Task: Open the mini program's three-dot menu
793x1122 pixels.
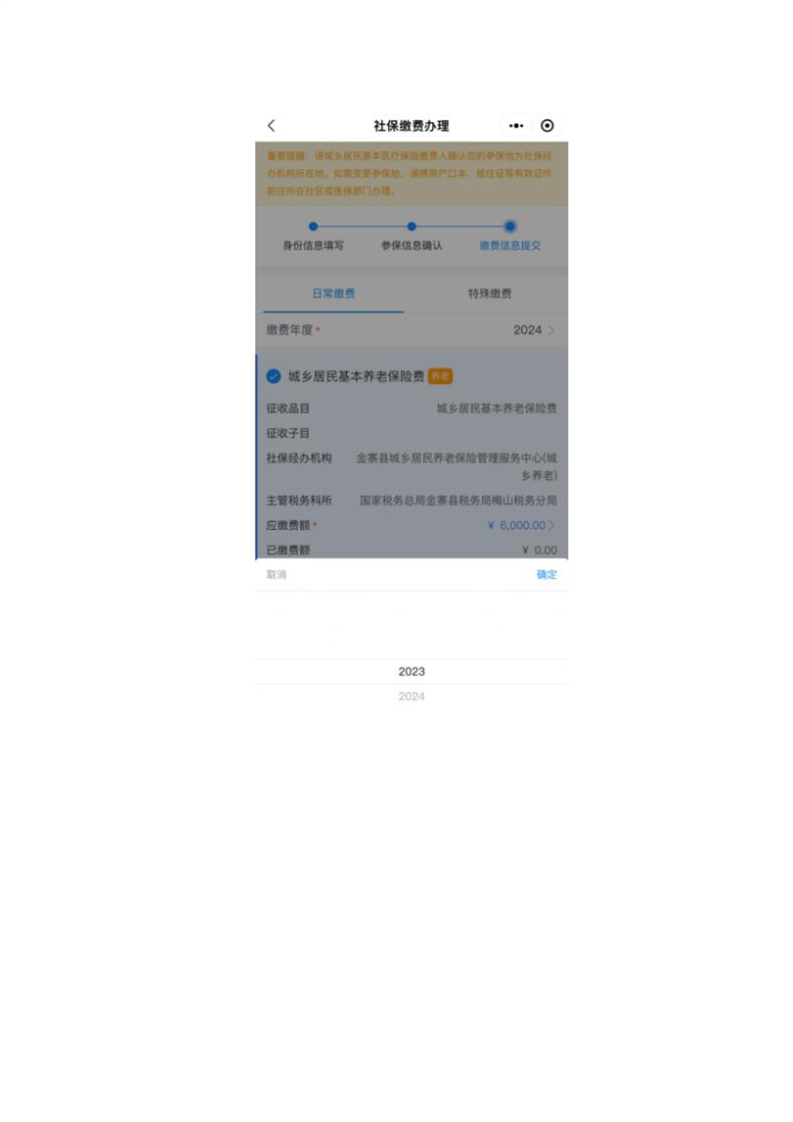Action: coord(516,126)
